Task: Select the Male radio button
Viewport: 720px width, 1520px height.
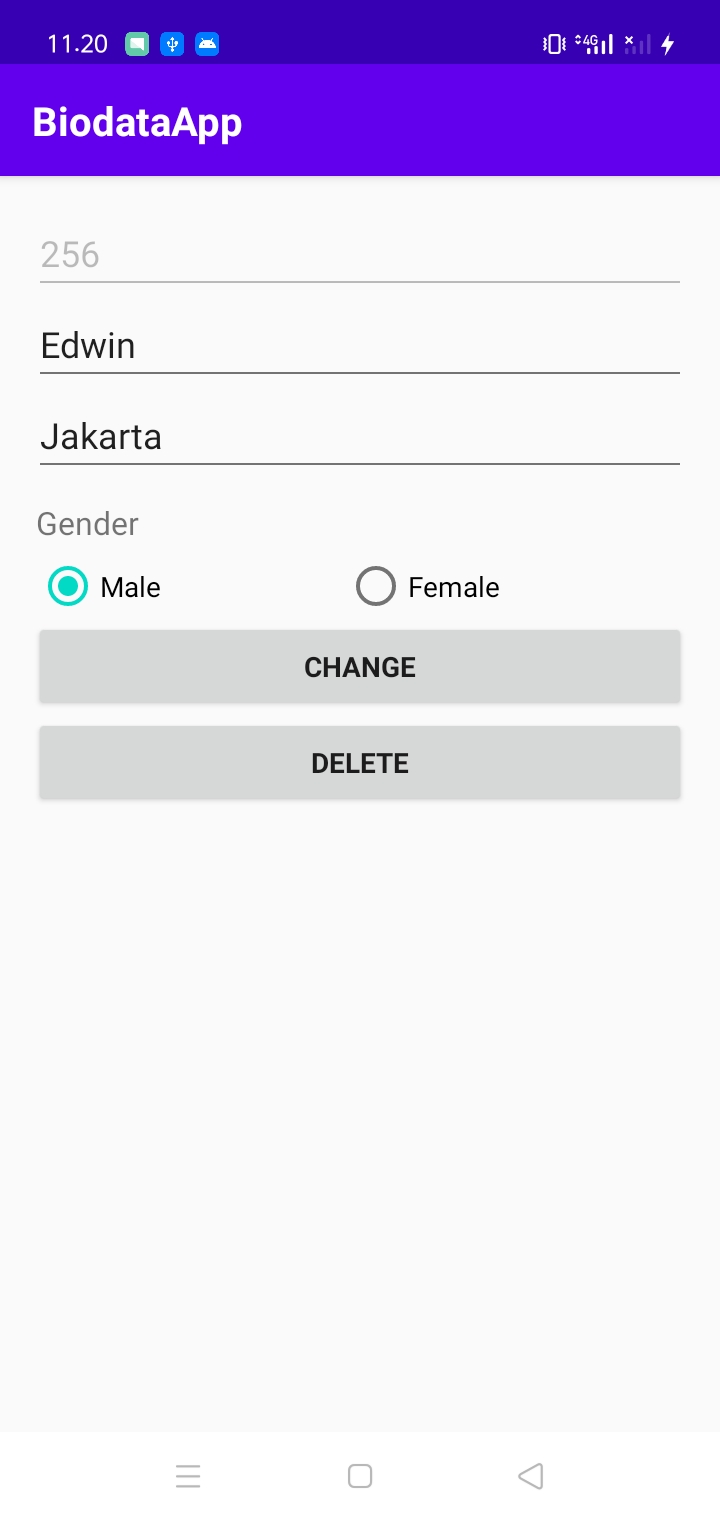Action: [66, 587]
